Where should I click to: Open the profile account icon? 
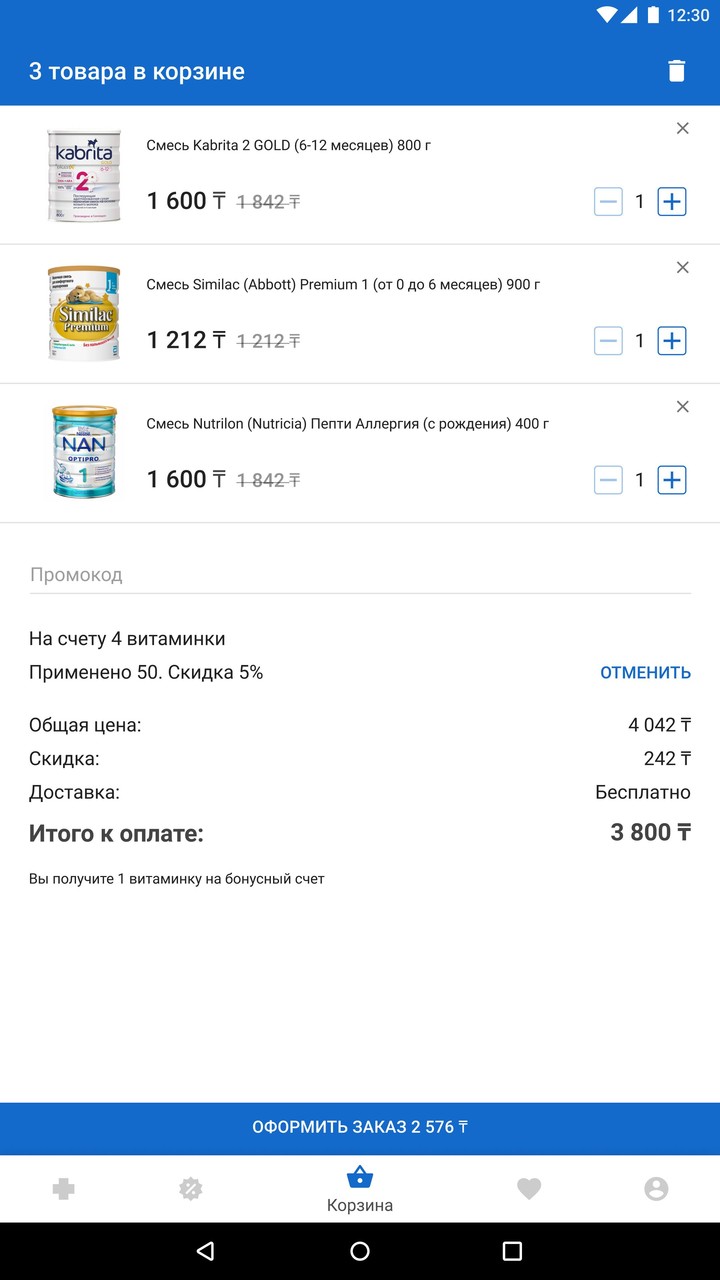click(x=656, y=1189)
